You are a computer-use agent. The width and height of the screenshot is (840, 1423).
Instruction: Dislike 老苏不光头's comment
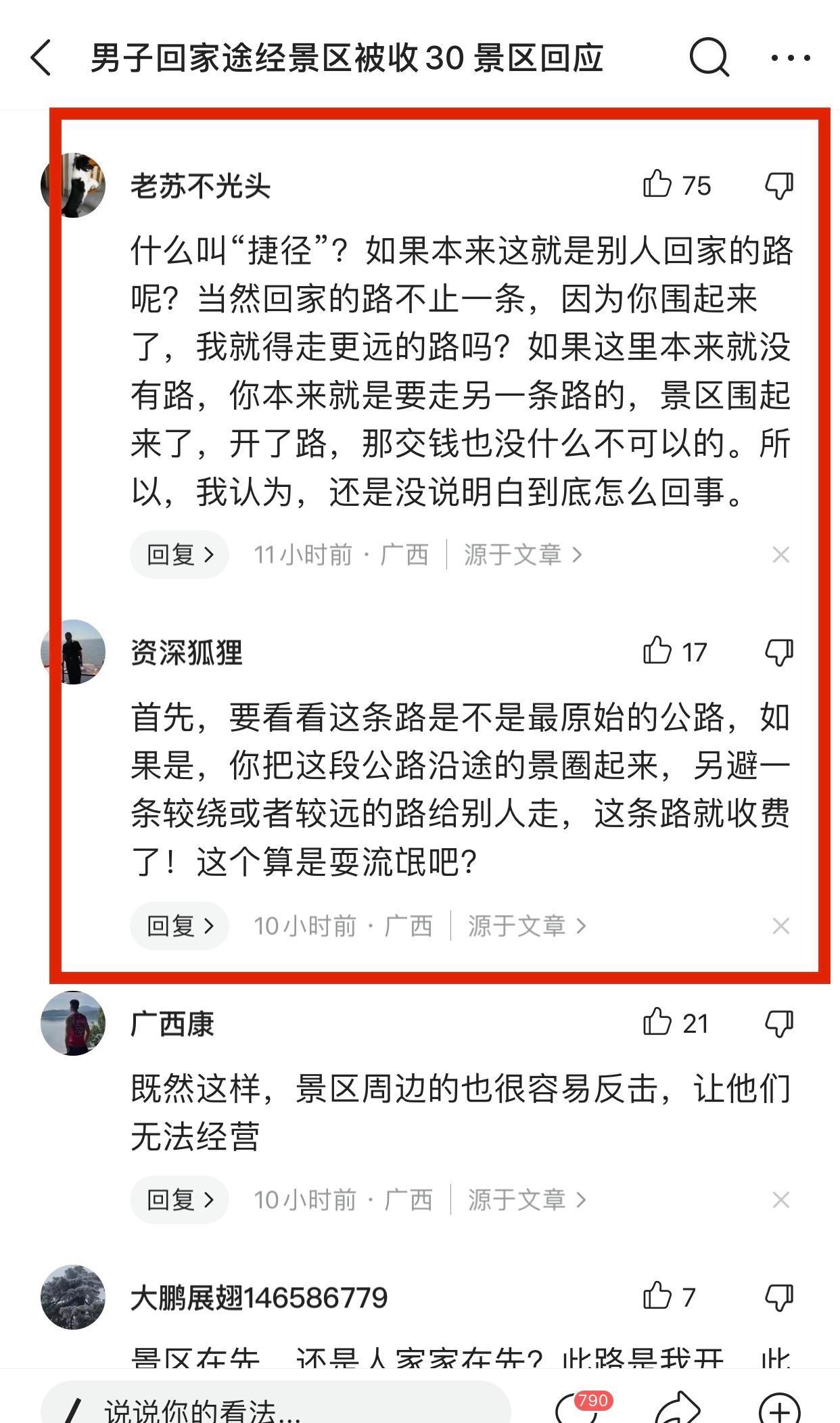point(779,185)
